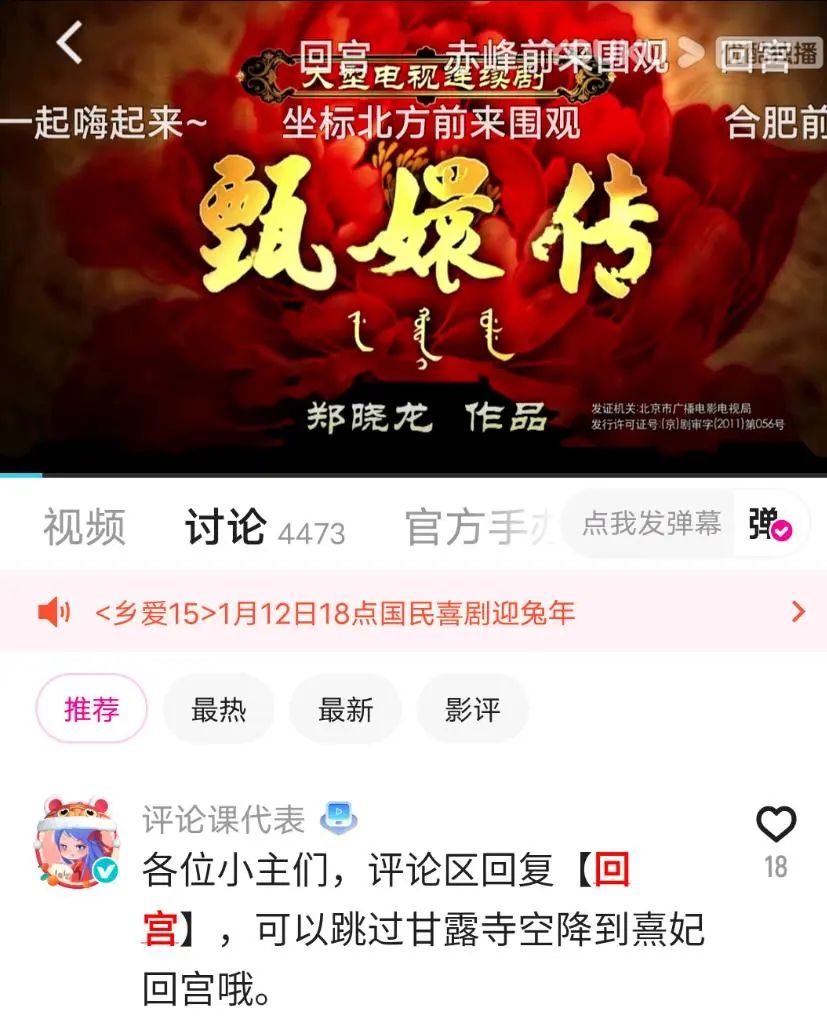Image resolution: width=827 pixels, height=1016 pixels.
Task: Select the 推荐 filter chip
Action: (x=92, y=709)
